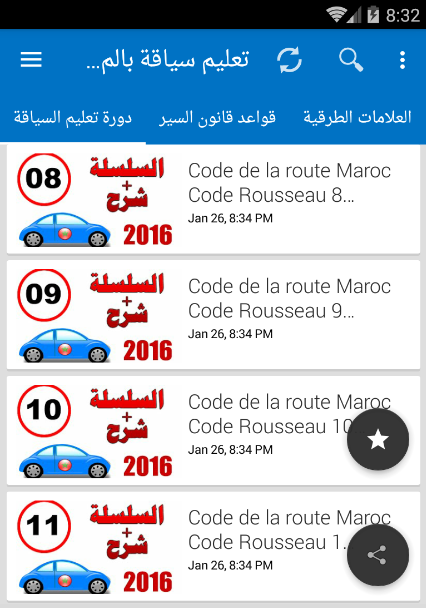Image resolution: width=426 pixels, height=608 pixels.
Task: Open the search magnifier
Action: tap(351, 60)
